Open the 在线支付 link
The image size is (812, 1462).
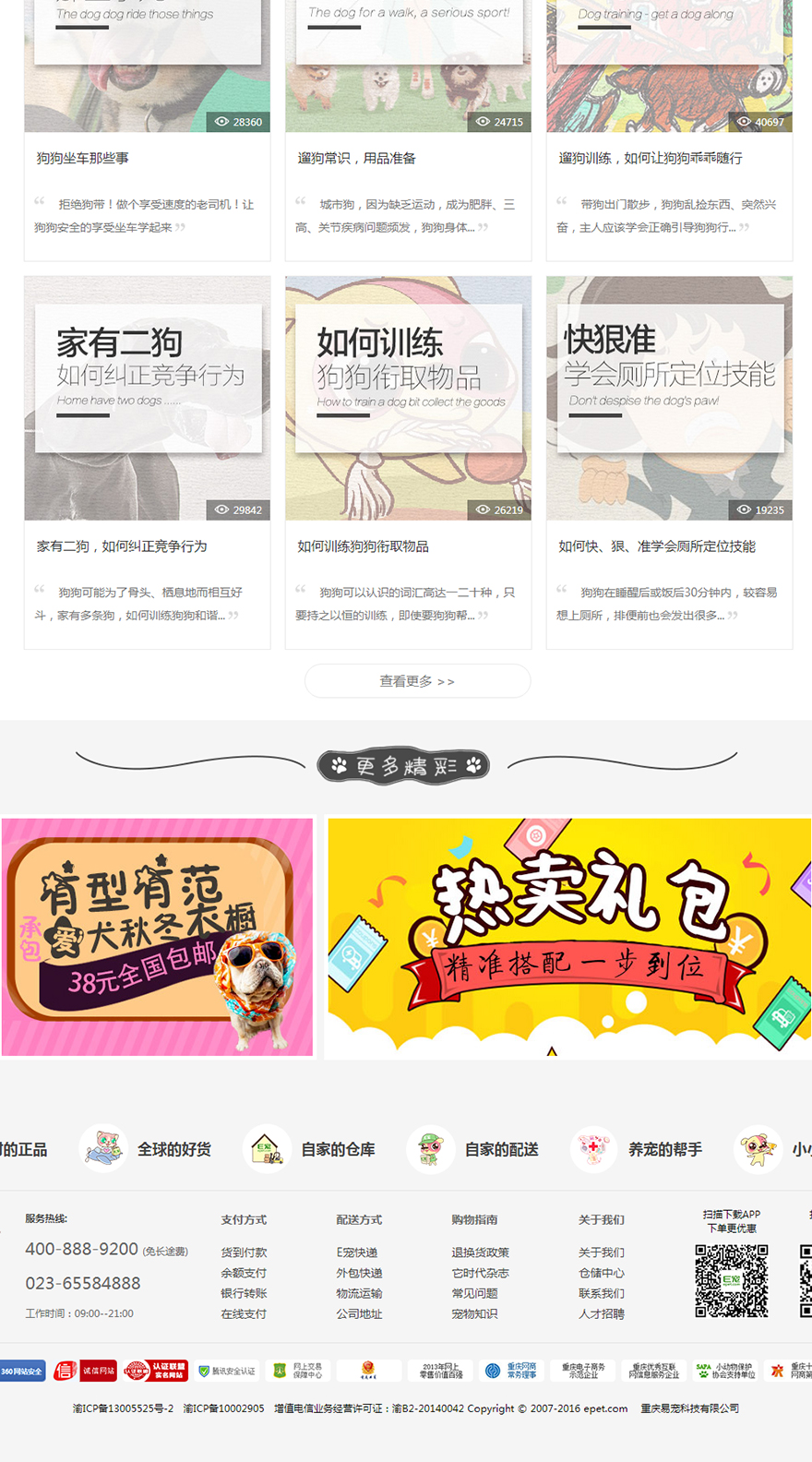tap(244, 1313)
